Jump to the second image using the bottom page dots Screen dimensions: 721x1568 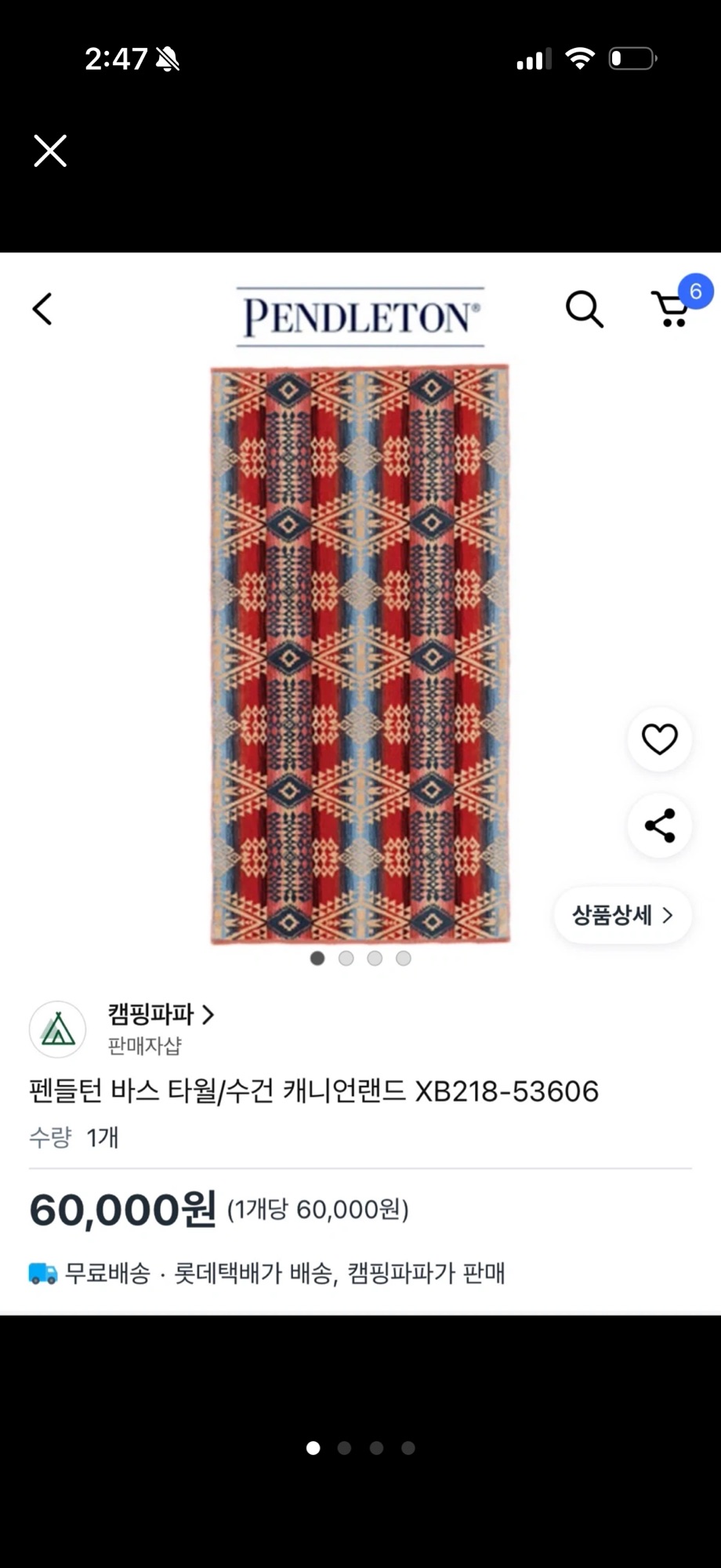[x=345, y=1448]
